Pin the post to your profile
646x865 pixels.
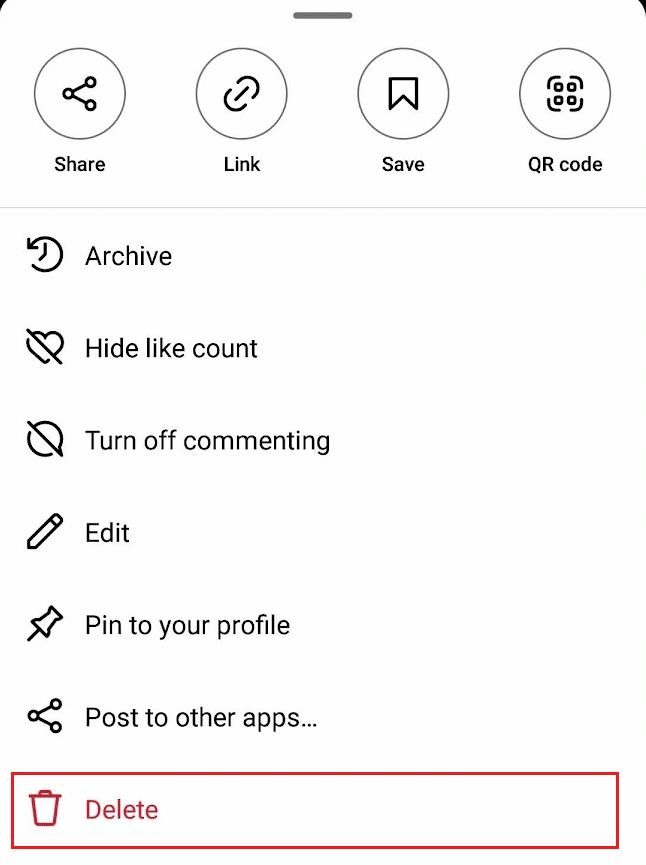click(187, 626)
